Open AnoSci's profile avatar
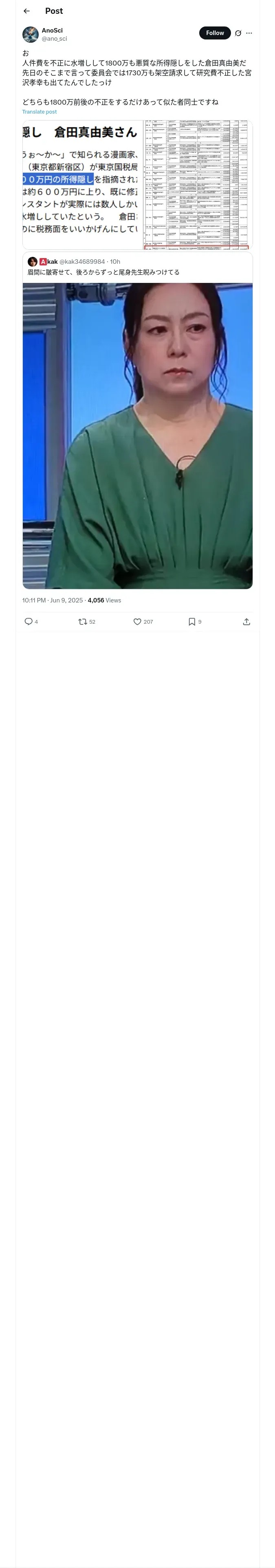The width and height of the screenshot is (275, 1568). 31,34
